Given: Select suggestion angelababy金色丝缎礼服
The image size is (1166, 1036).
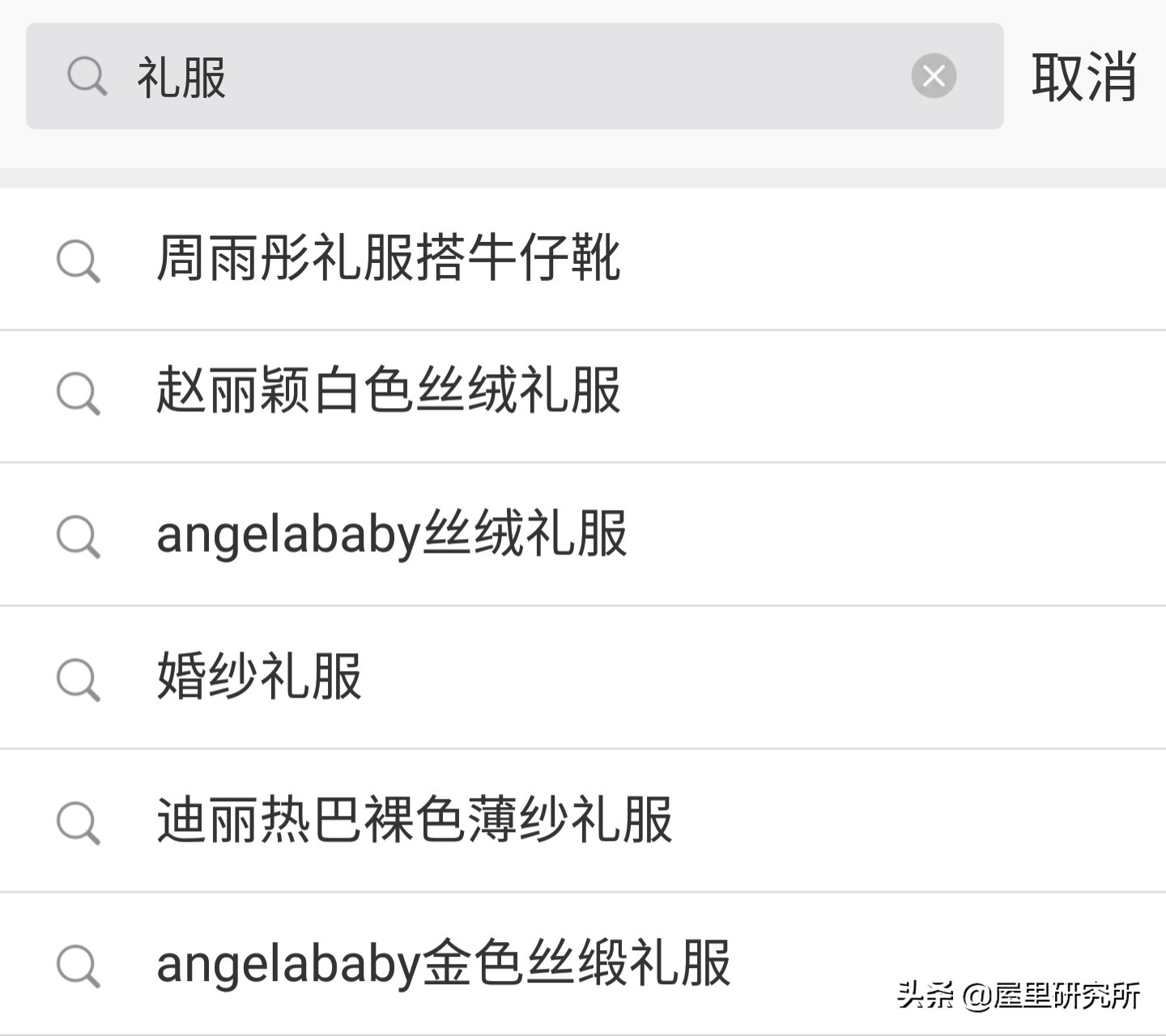Looking at the screenshot, I should pyautogui.click(x=444, y=963).
